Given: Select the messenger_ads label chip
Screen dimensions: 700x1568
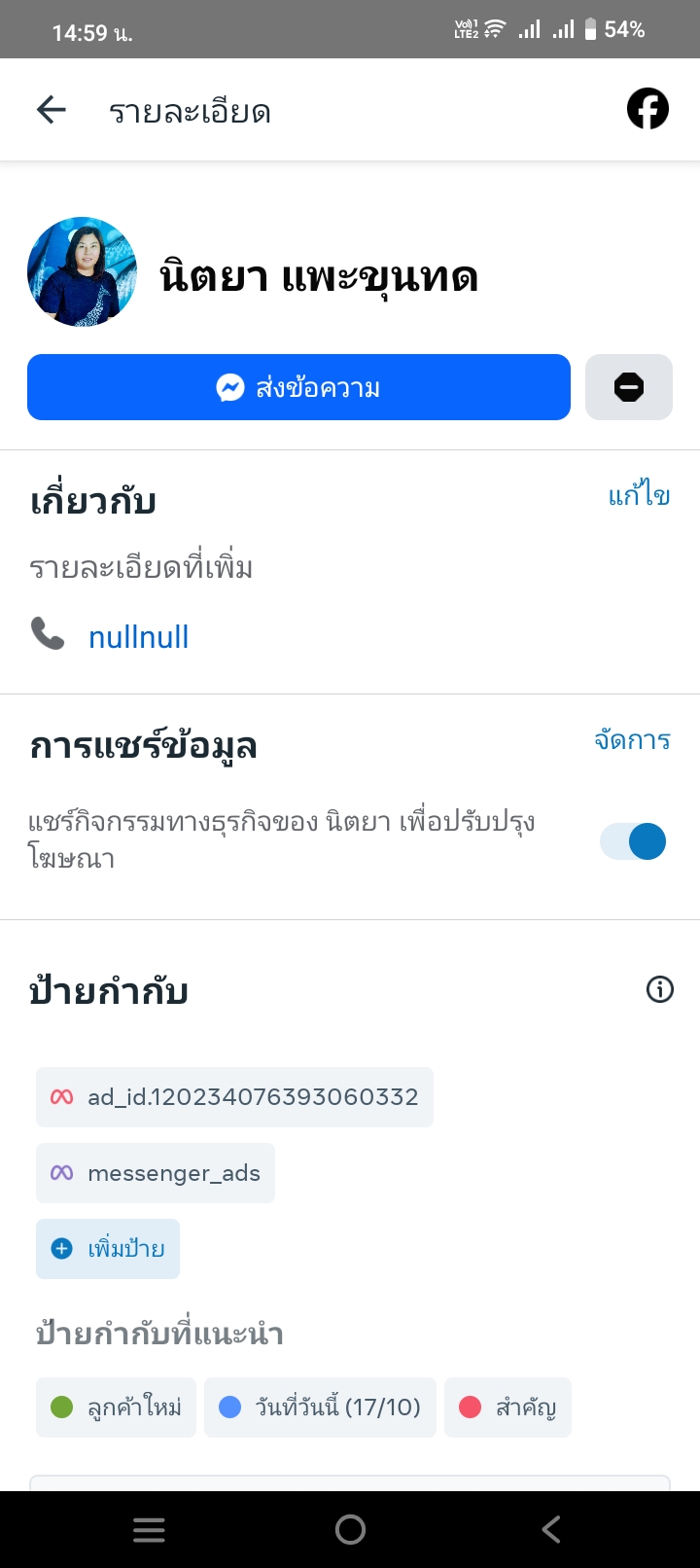Looking at the screenshot, I should tap(156, 1173).
